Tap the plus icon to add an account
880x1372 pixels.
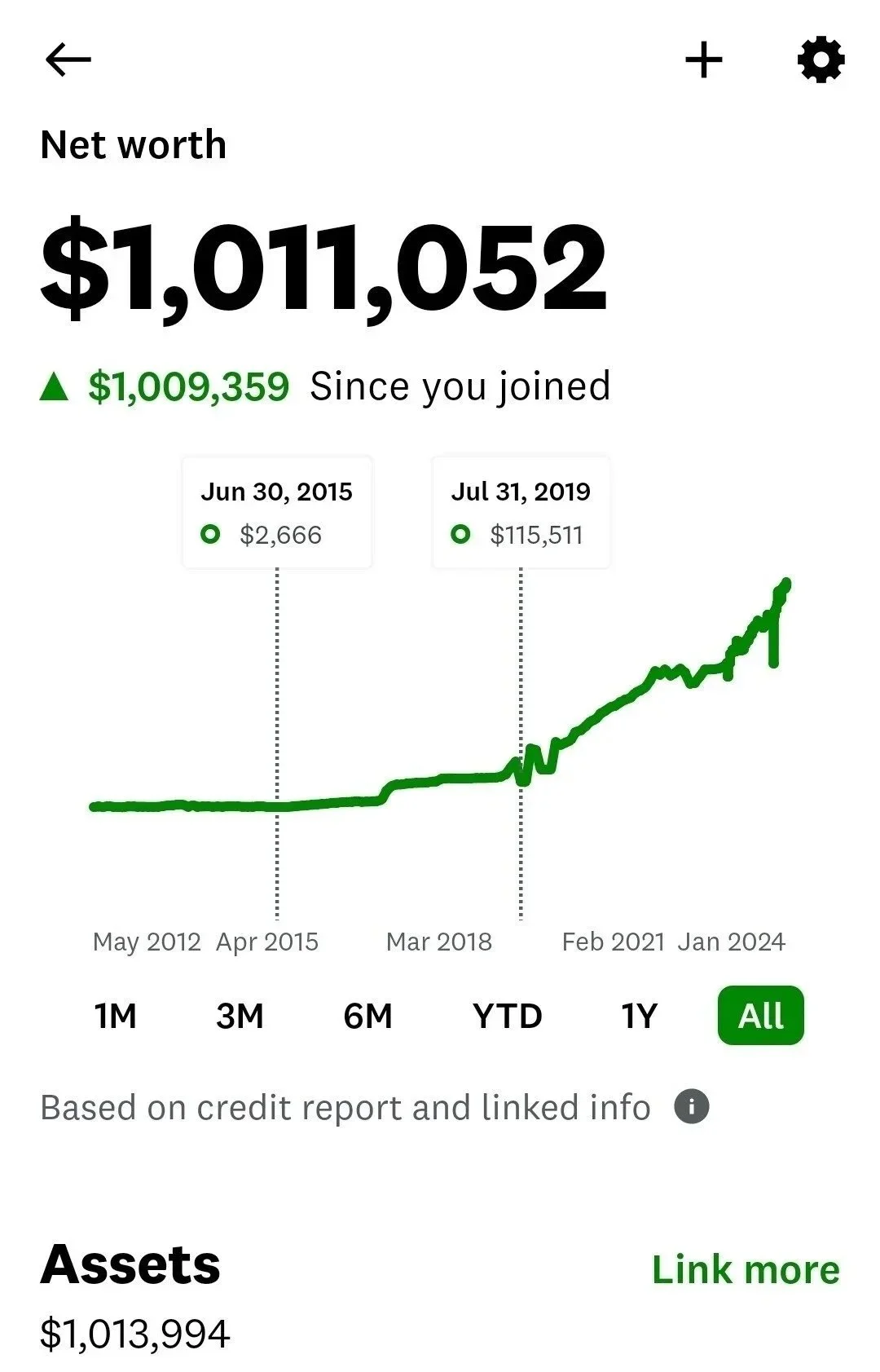pos(704,60)
